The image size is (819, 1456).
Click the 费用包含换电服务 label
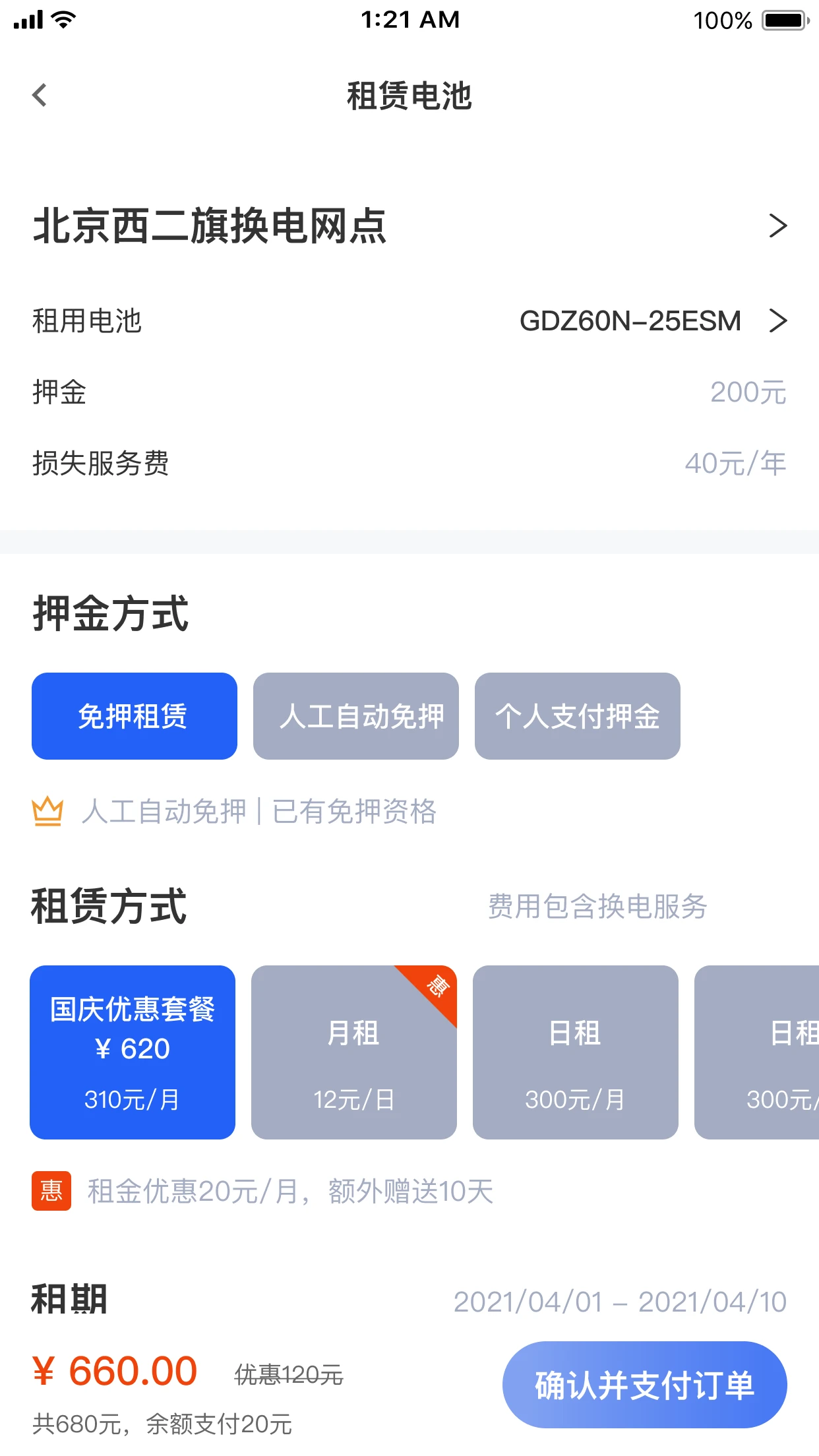[596, 907]
